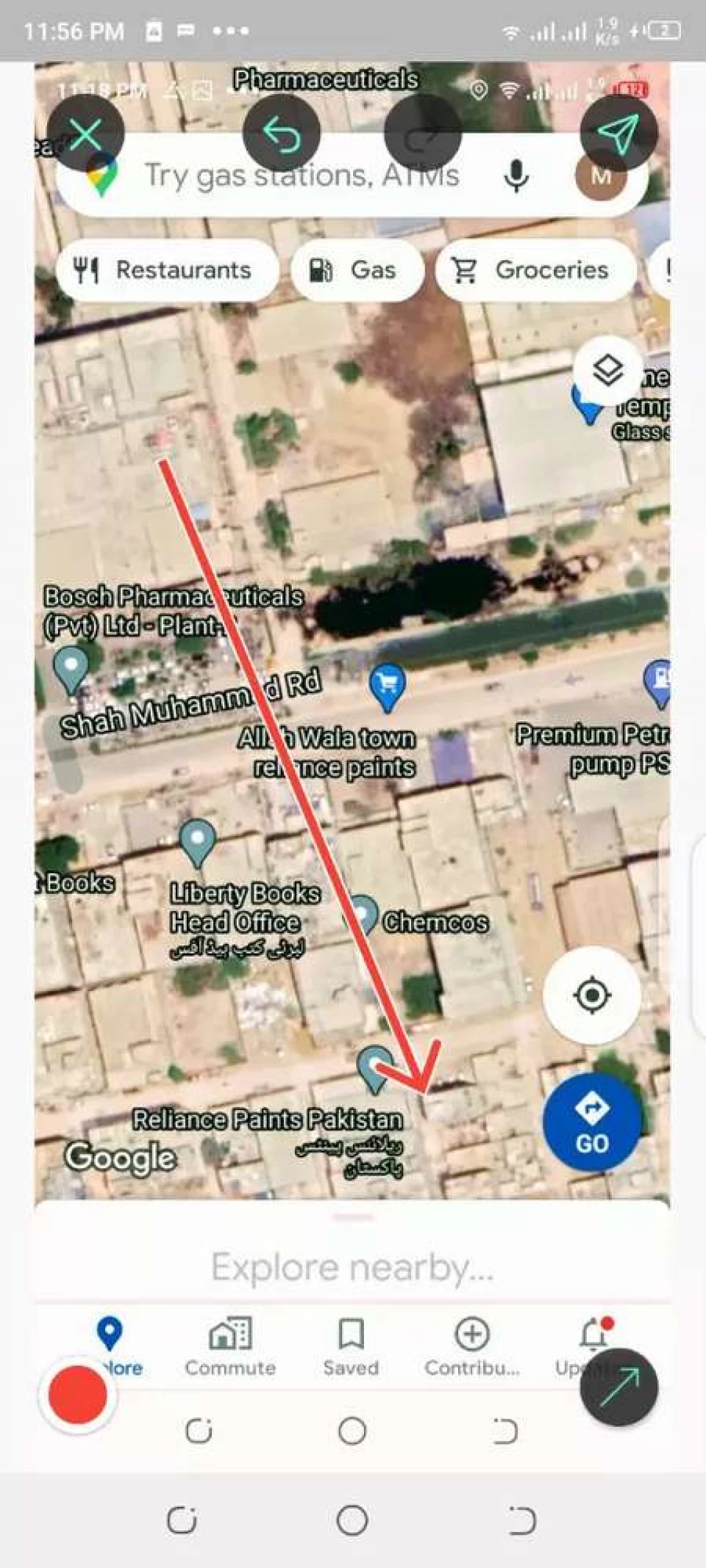This screenshot has height=1568, width=706.
Task: Center map on my location
Action: [x=592, y=995]
